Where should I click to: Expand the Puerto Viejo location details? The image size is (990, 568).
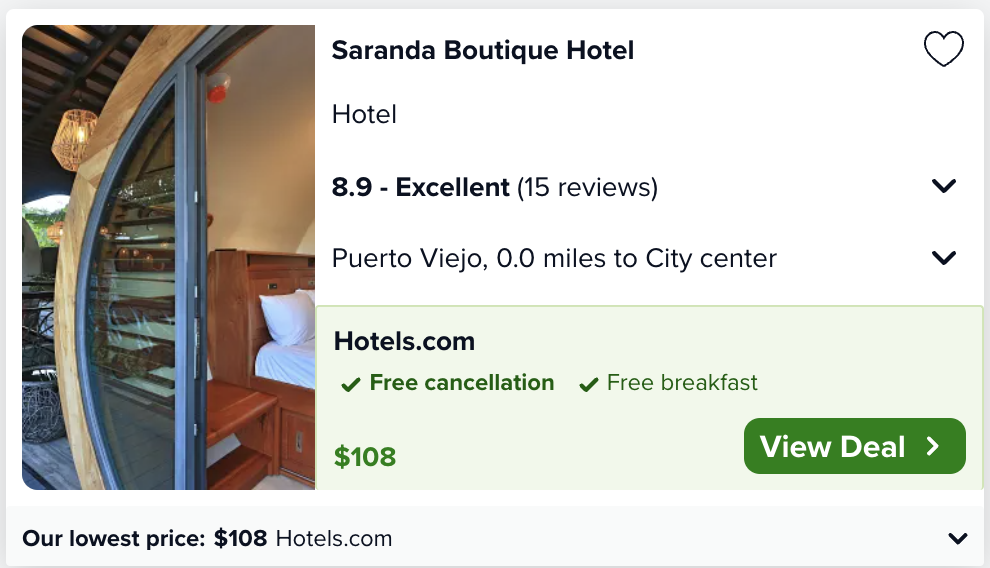[x=943, y=258]
